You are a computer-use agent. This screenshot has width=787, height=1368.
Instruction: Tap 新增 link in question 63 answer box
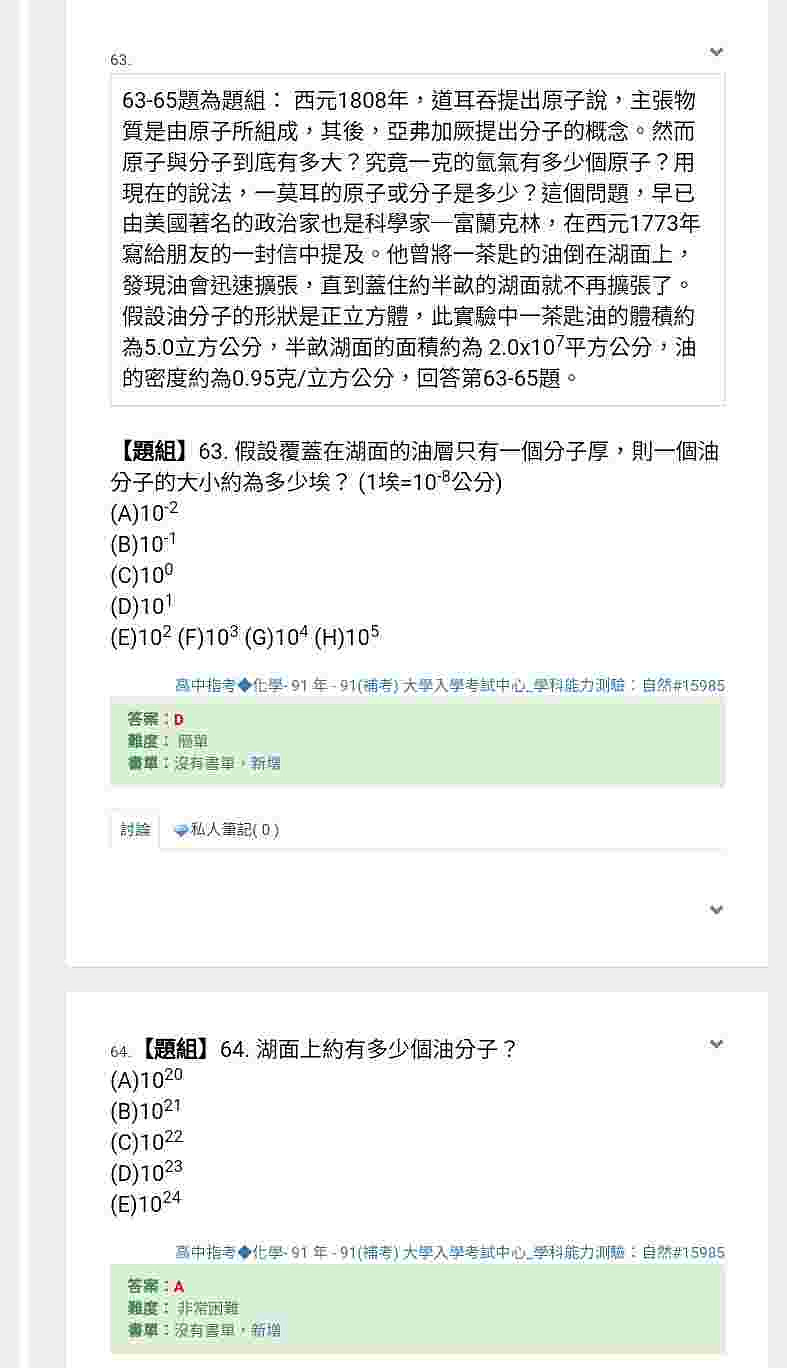pos(266,763)
